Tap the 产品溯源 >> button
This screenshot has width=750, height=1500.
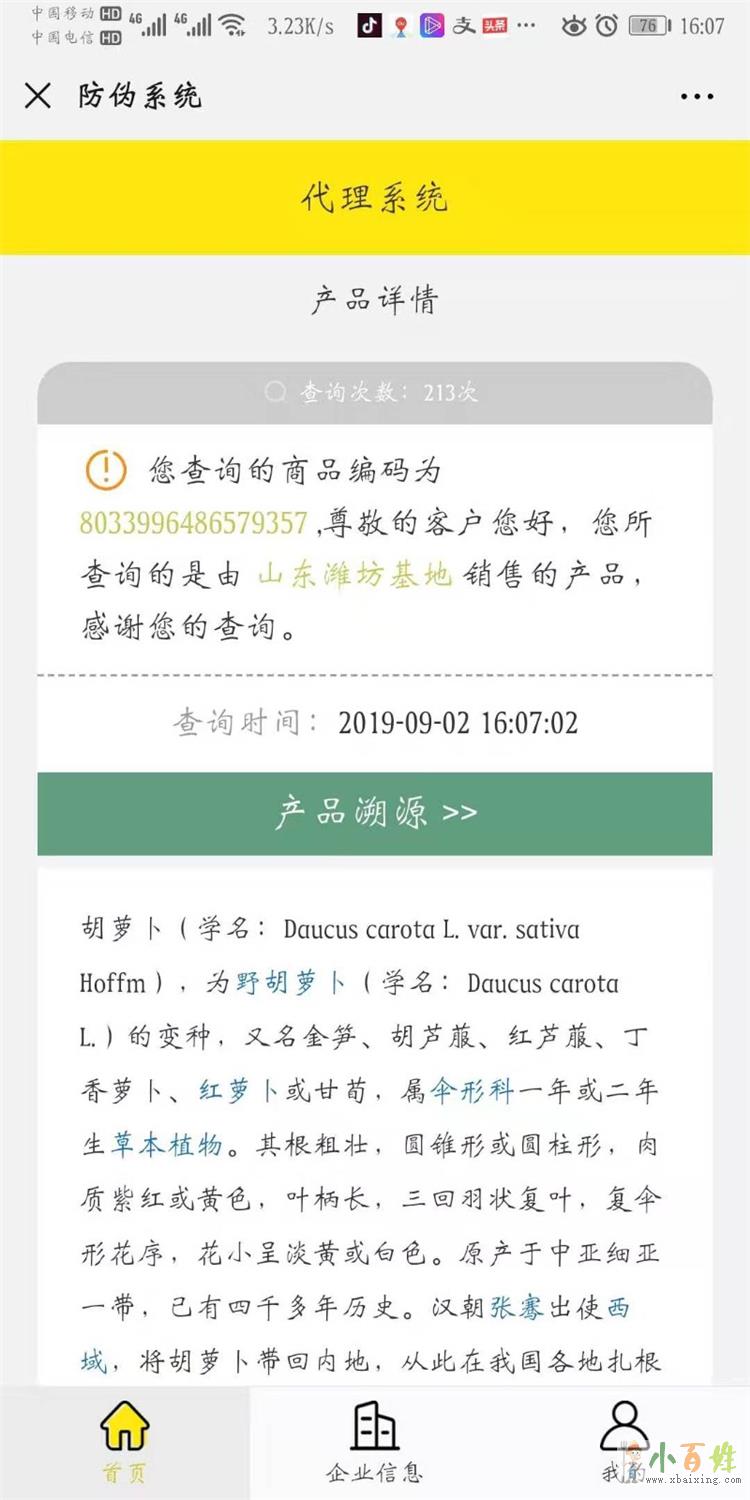(x=375, y=813)
